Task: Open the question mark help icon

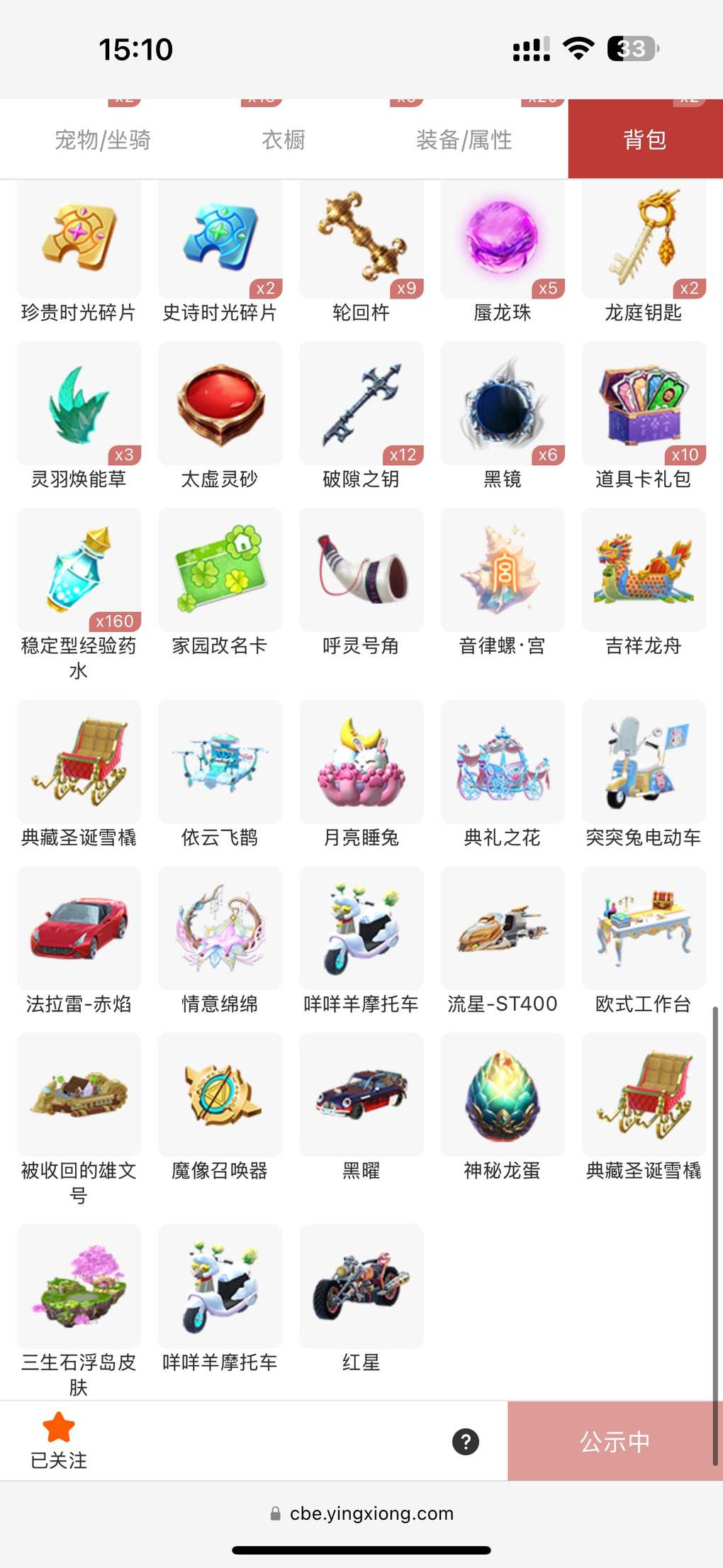Action: [x=466, y=1441]
